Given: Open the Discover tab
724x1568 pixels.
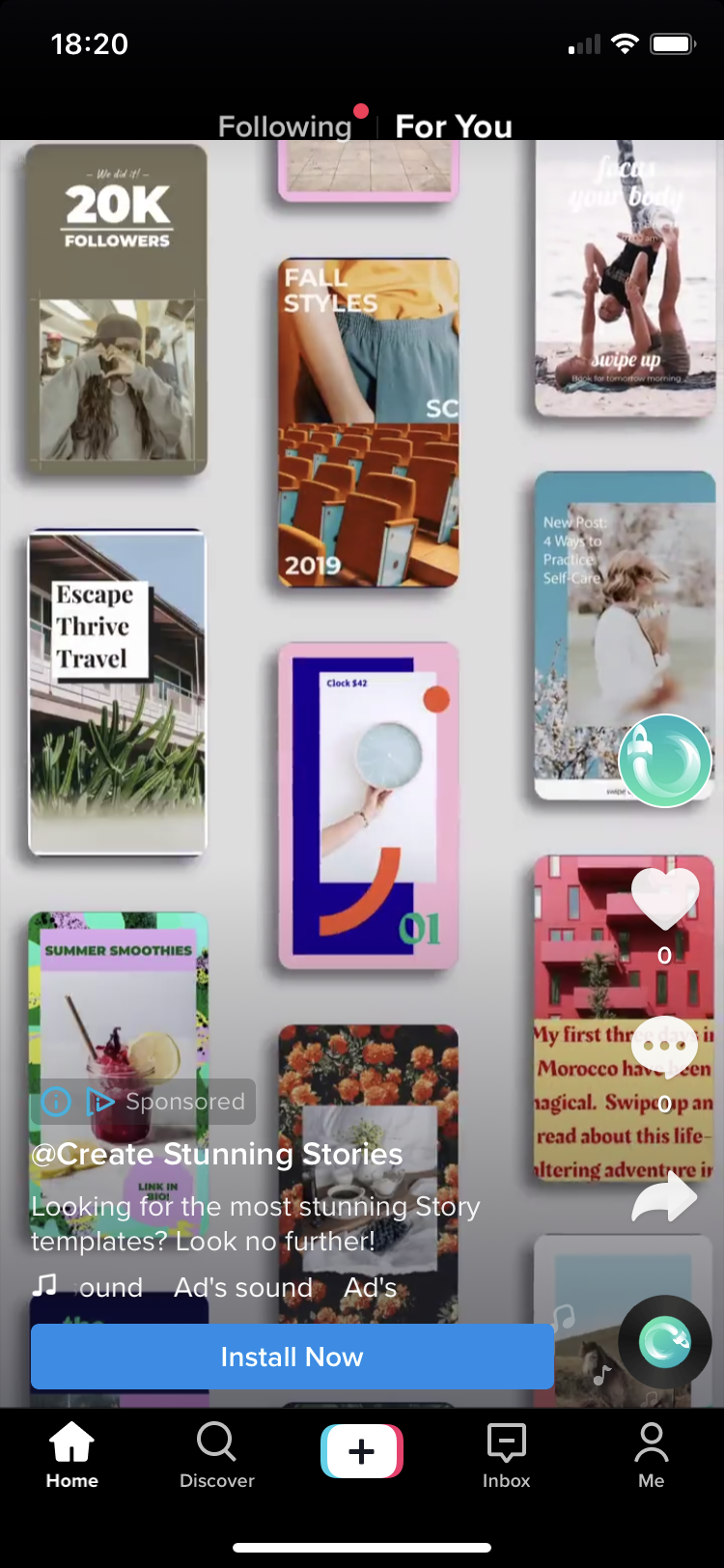Looking at the screenshot, I should (x=217, y=1455).
